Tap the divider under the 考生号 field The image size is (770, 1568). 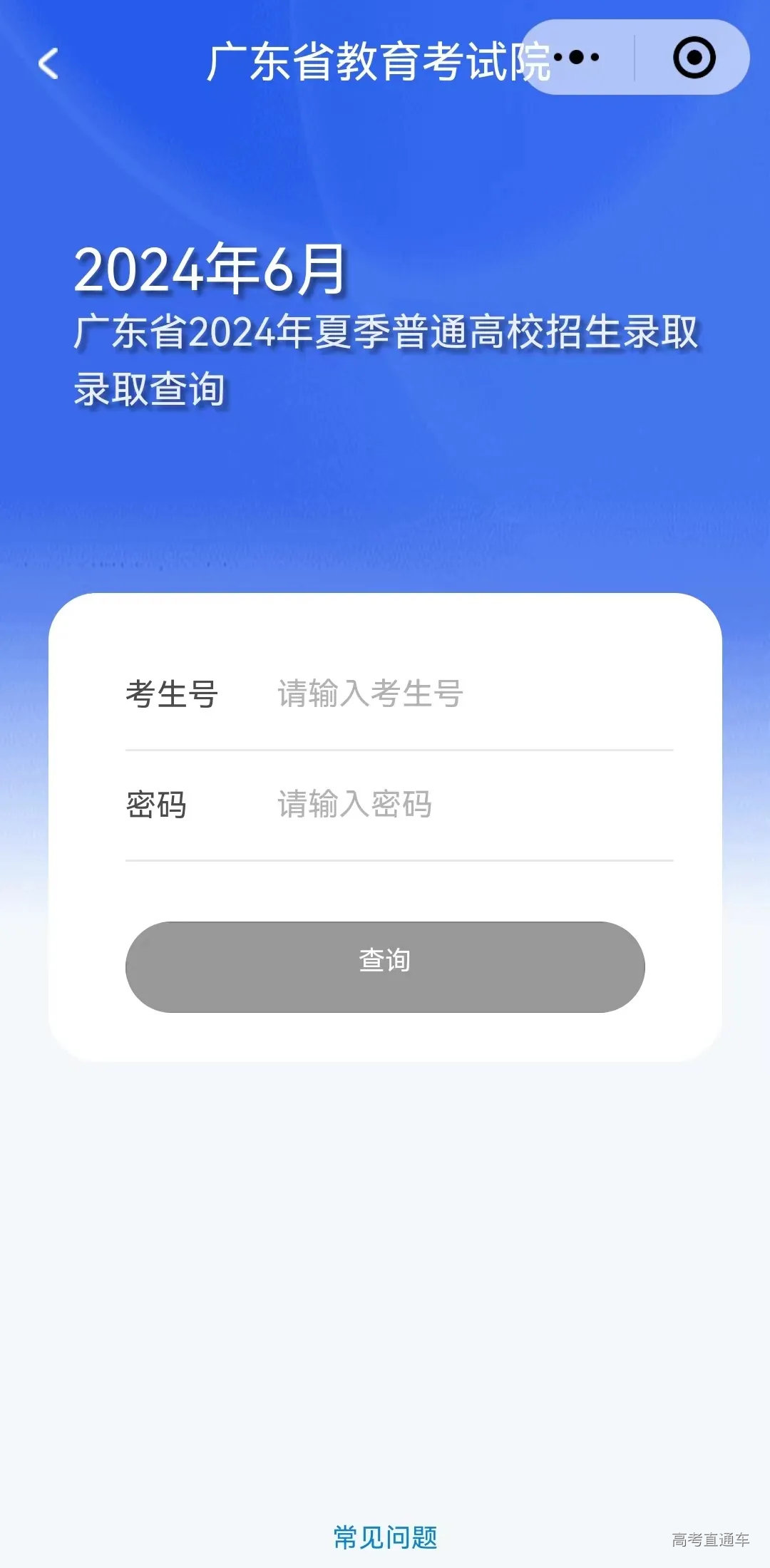398,748
